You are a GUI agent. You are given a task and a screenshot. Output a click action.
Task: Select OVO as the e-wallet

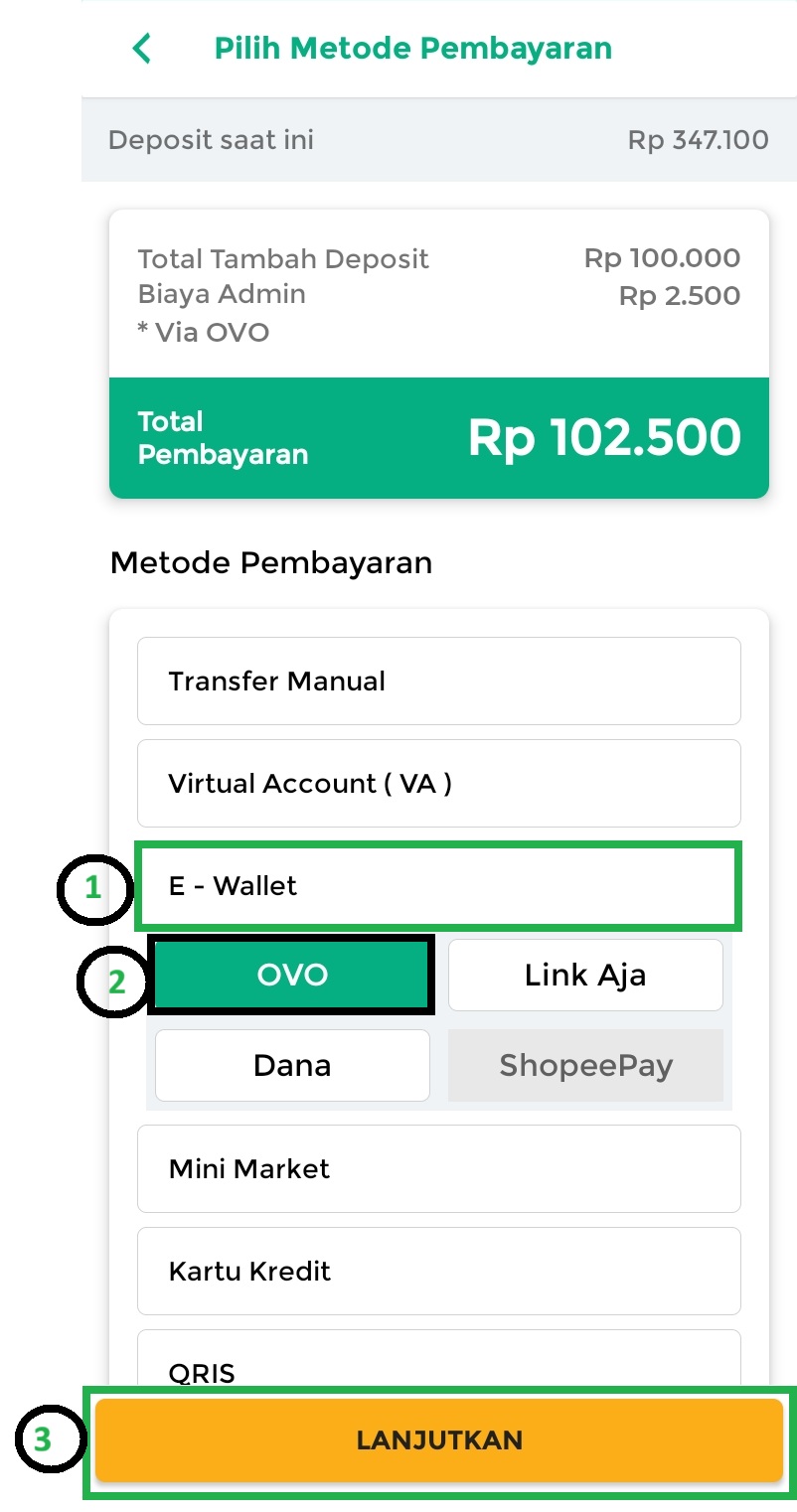coord(292,976)
